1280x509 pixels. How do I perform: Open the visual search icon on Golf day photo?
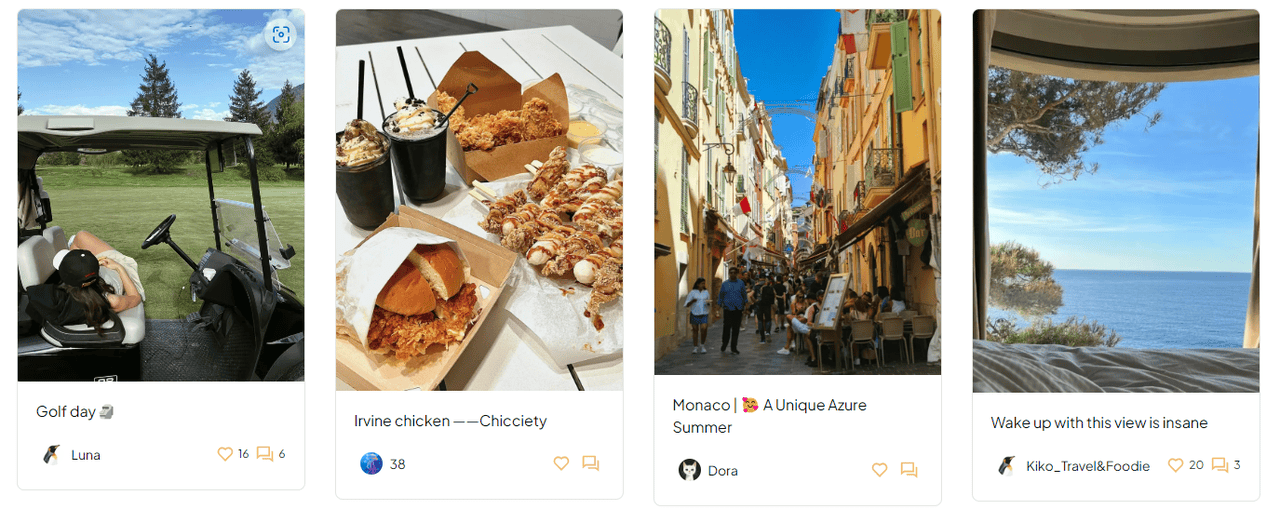click(x=281, y=35)
